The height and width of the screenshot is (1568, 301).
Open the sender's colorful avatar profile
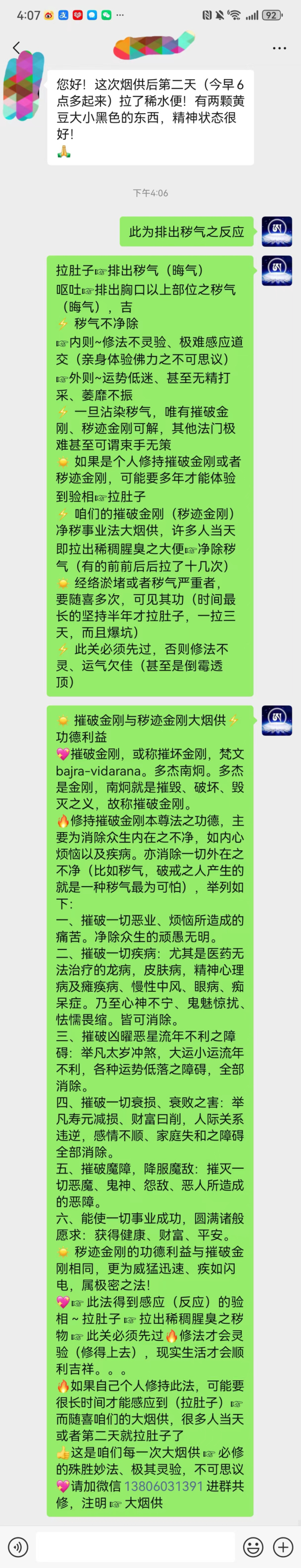pyautogui.click(x=23, y=85)
